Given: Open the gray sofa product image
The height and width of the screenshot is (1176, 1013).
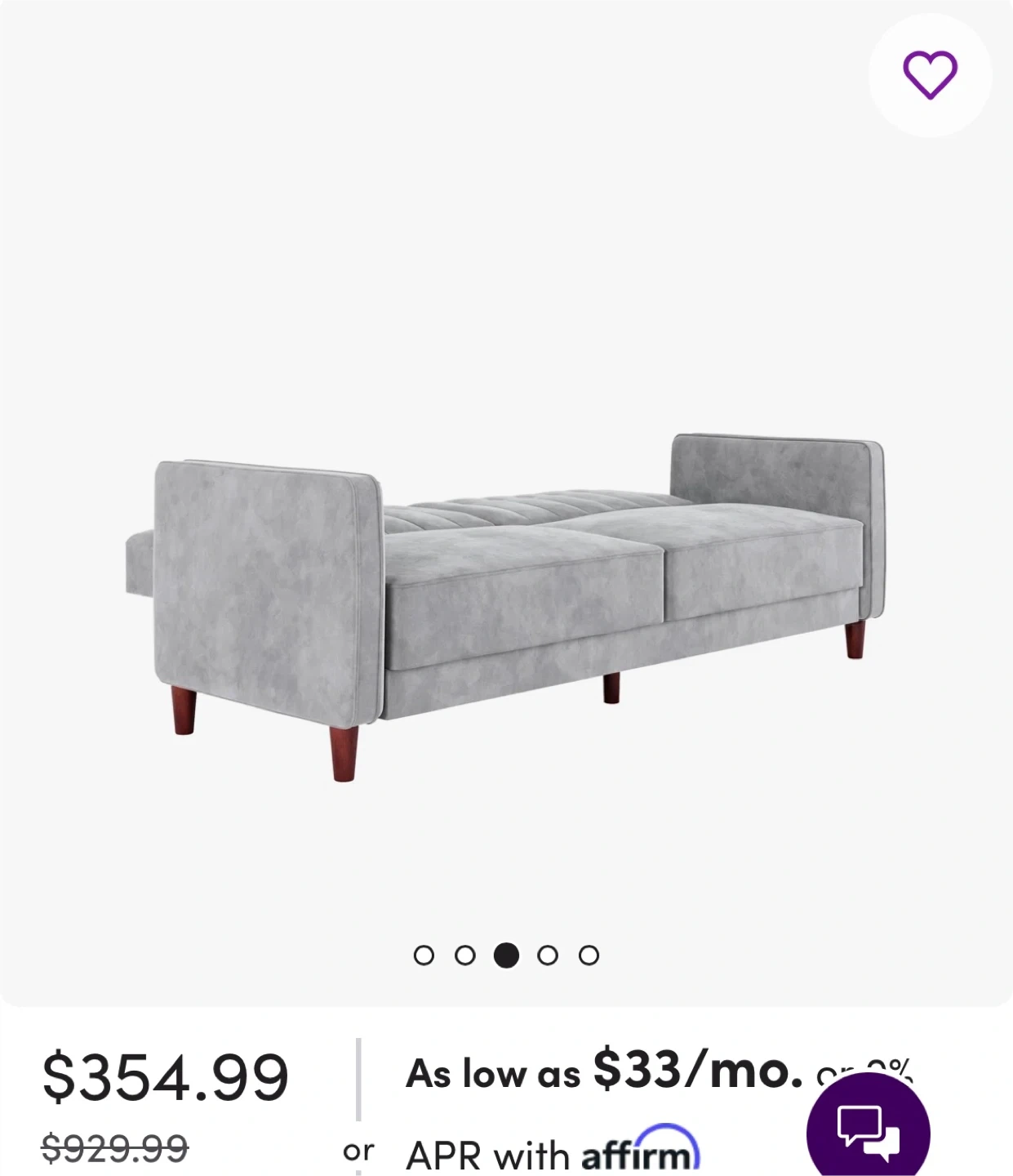Looking at the screenshot, I should (x=506, y=604).
